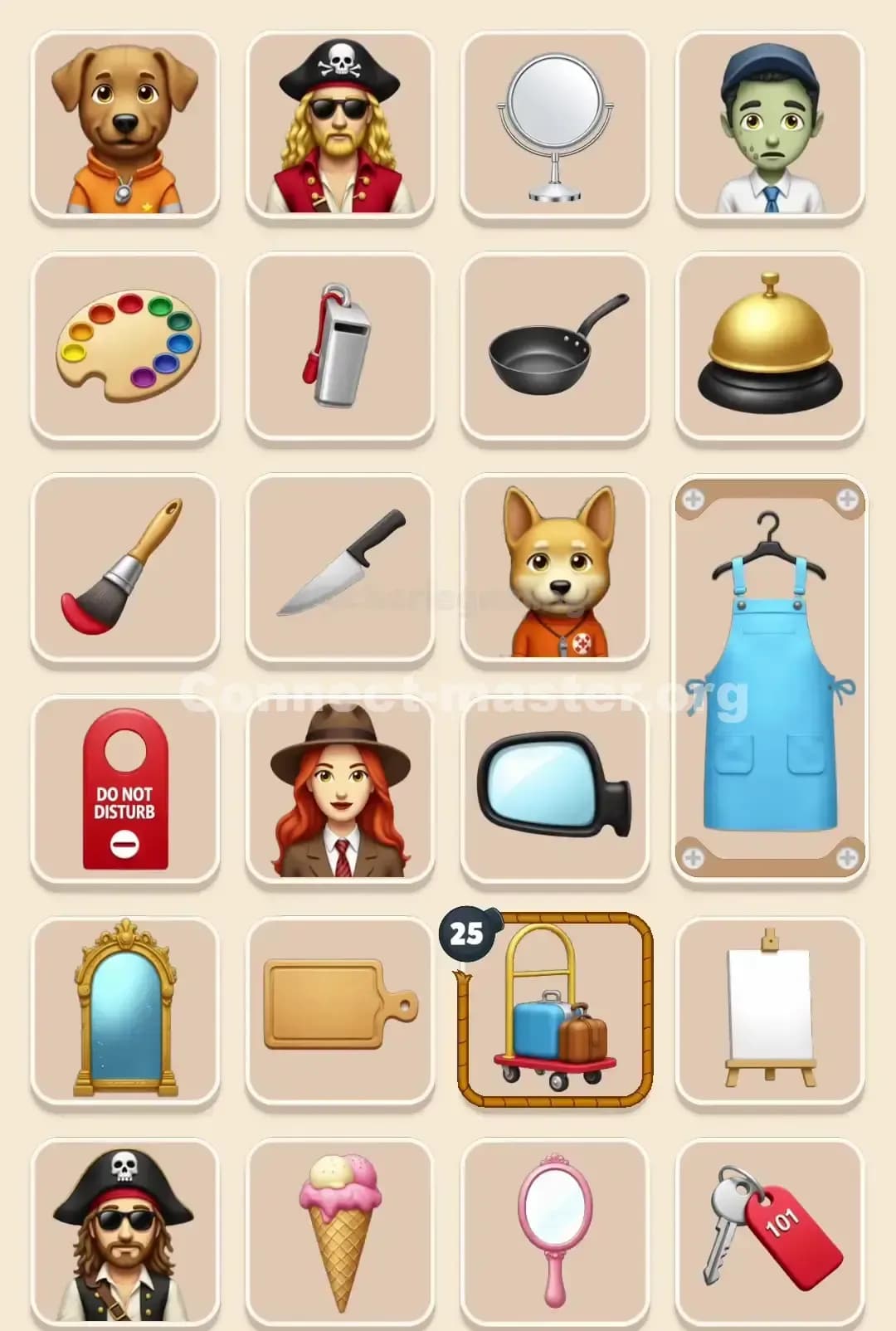The image size is (896, 1331).
Task: Select the brown dog tile
Action: pos(123,123)
